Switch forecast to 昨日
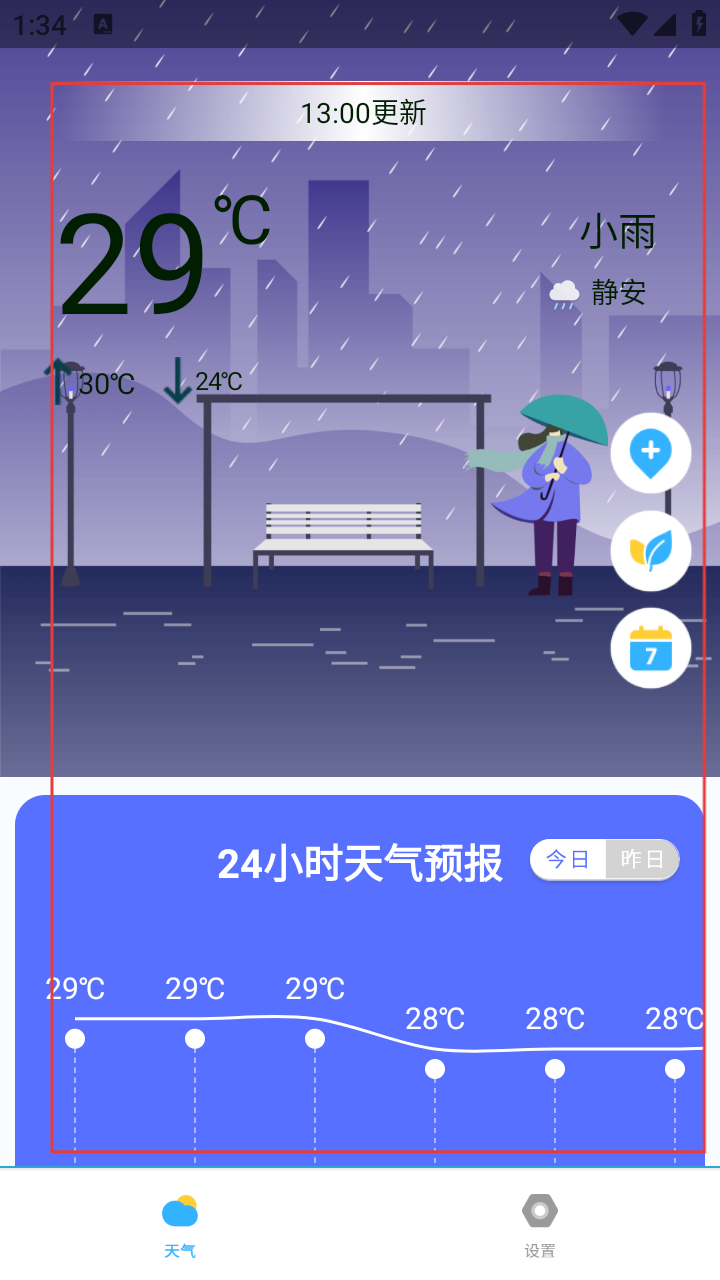This screenshot has height=1280, width=720. [642, 859]
